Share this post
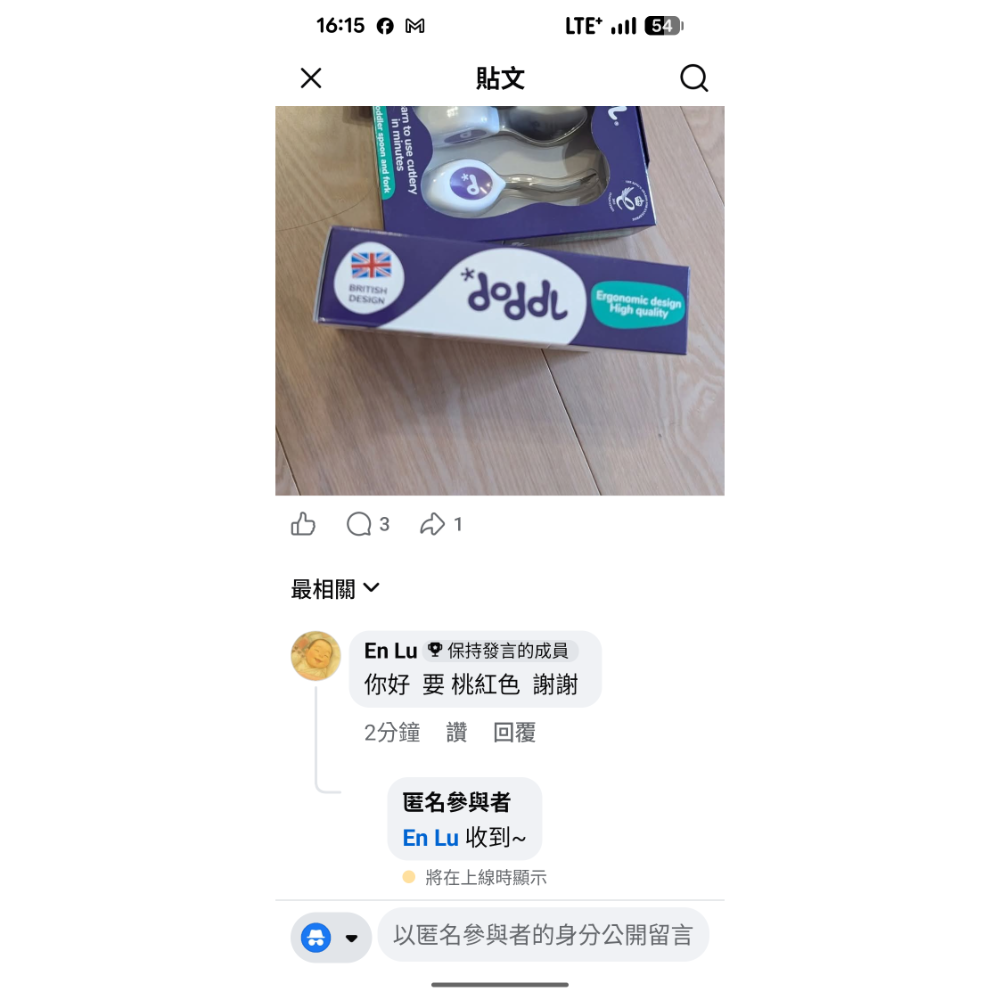This screenshot has width=1000, height=1000. click(x=440, y=524)
